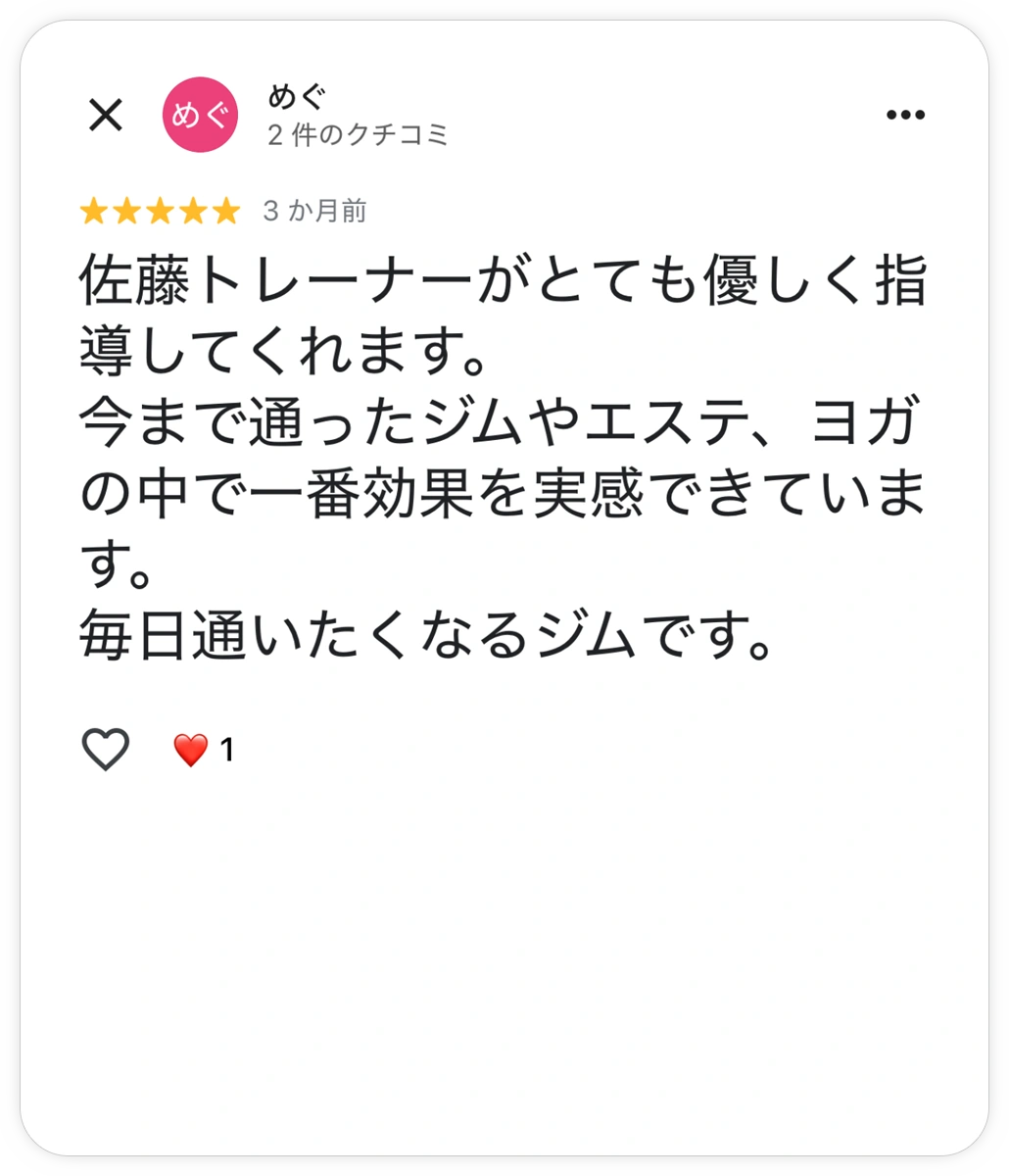
Task: Close the review with the X icon
Action: (106, 116)
